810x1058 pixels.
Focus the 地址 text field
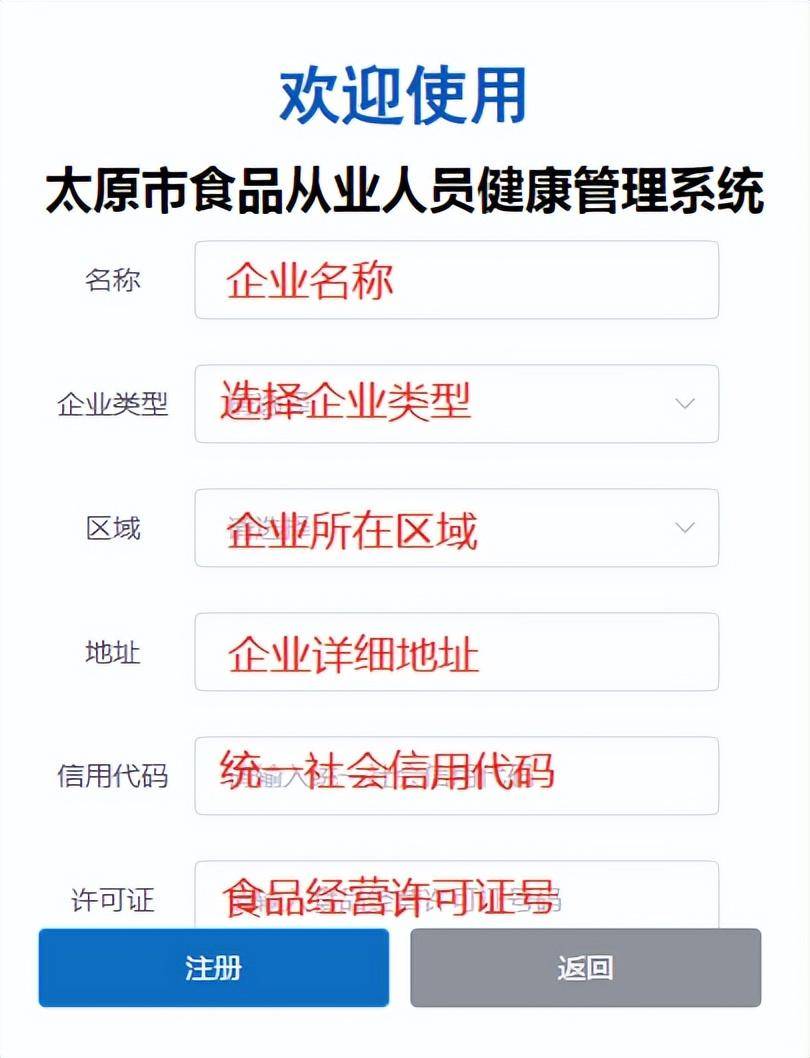[x=456, y=652]
